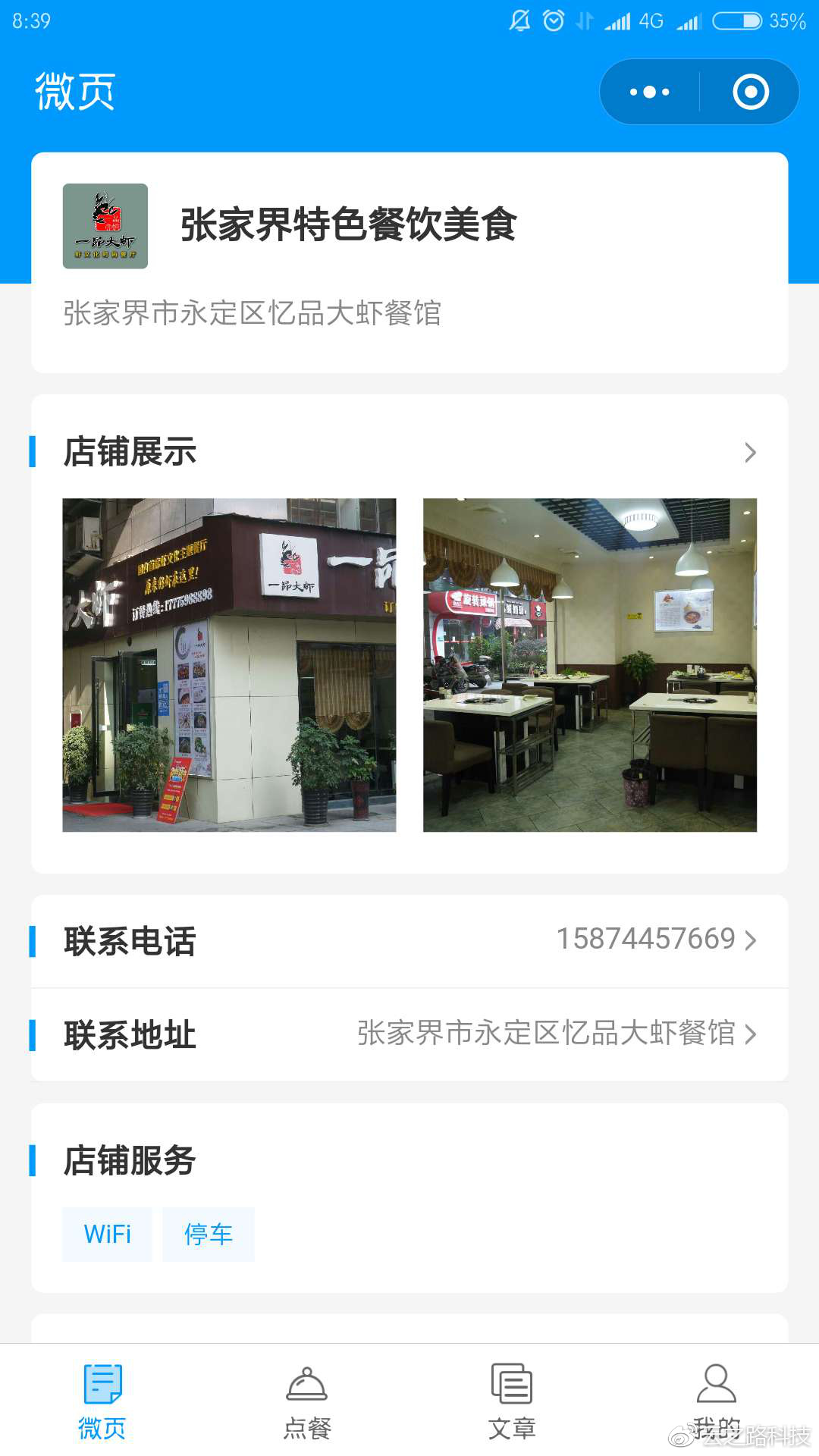Go to the 文章 articles tab

click(512, 1401)
